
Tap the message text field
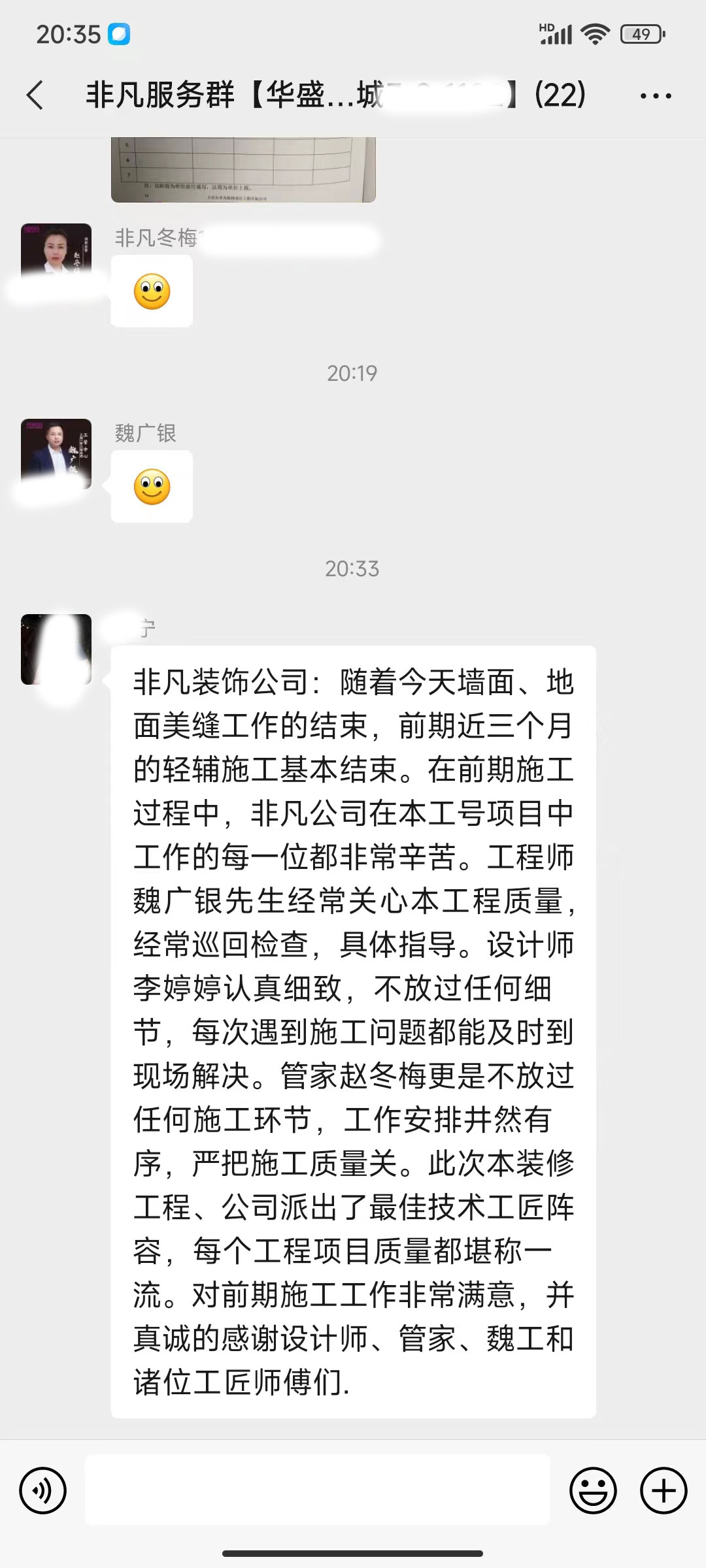point(318,1491)
